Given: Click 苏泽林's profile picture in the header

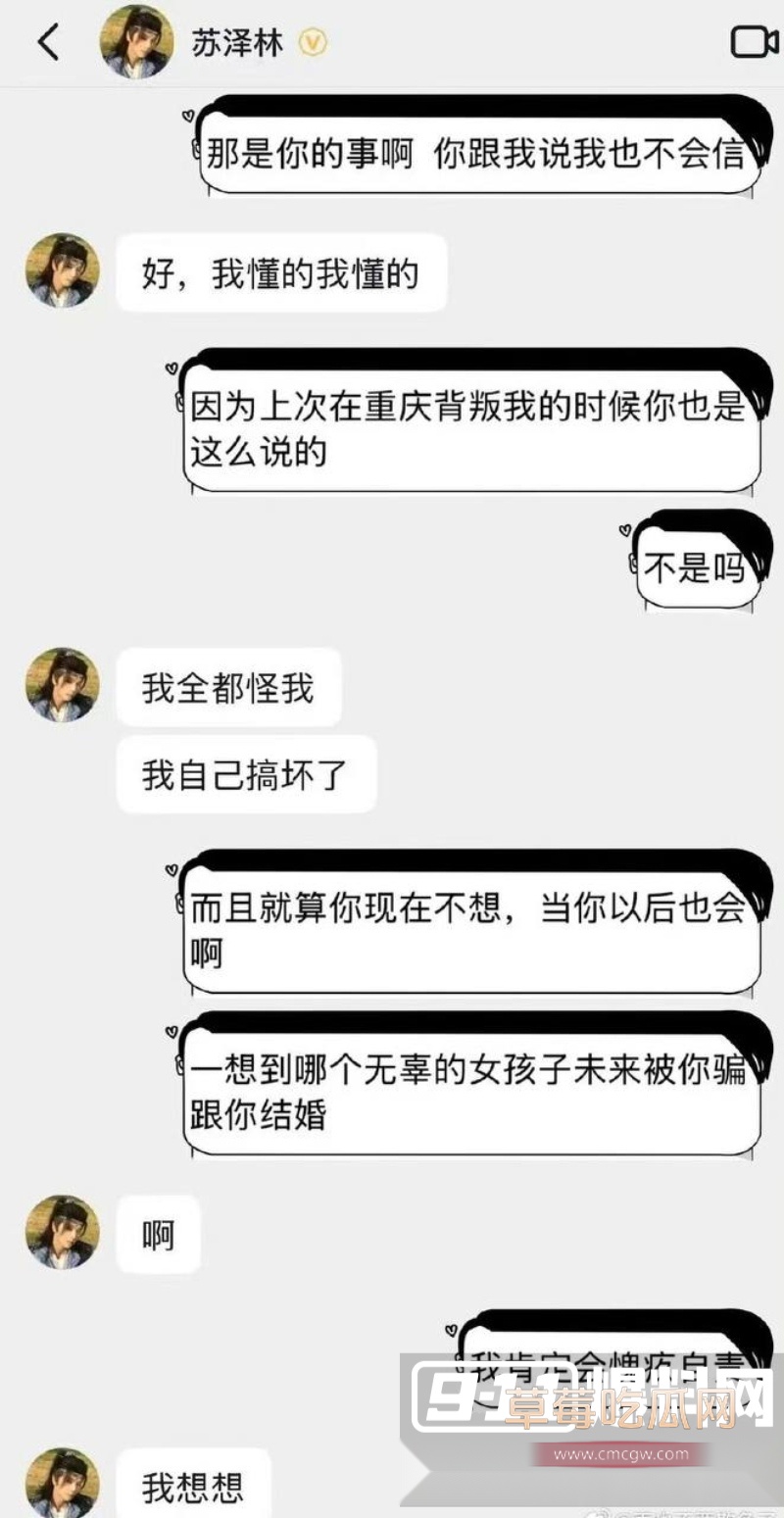Looking at the screenshot, I should 134,43.
